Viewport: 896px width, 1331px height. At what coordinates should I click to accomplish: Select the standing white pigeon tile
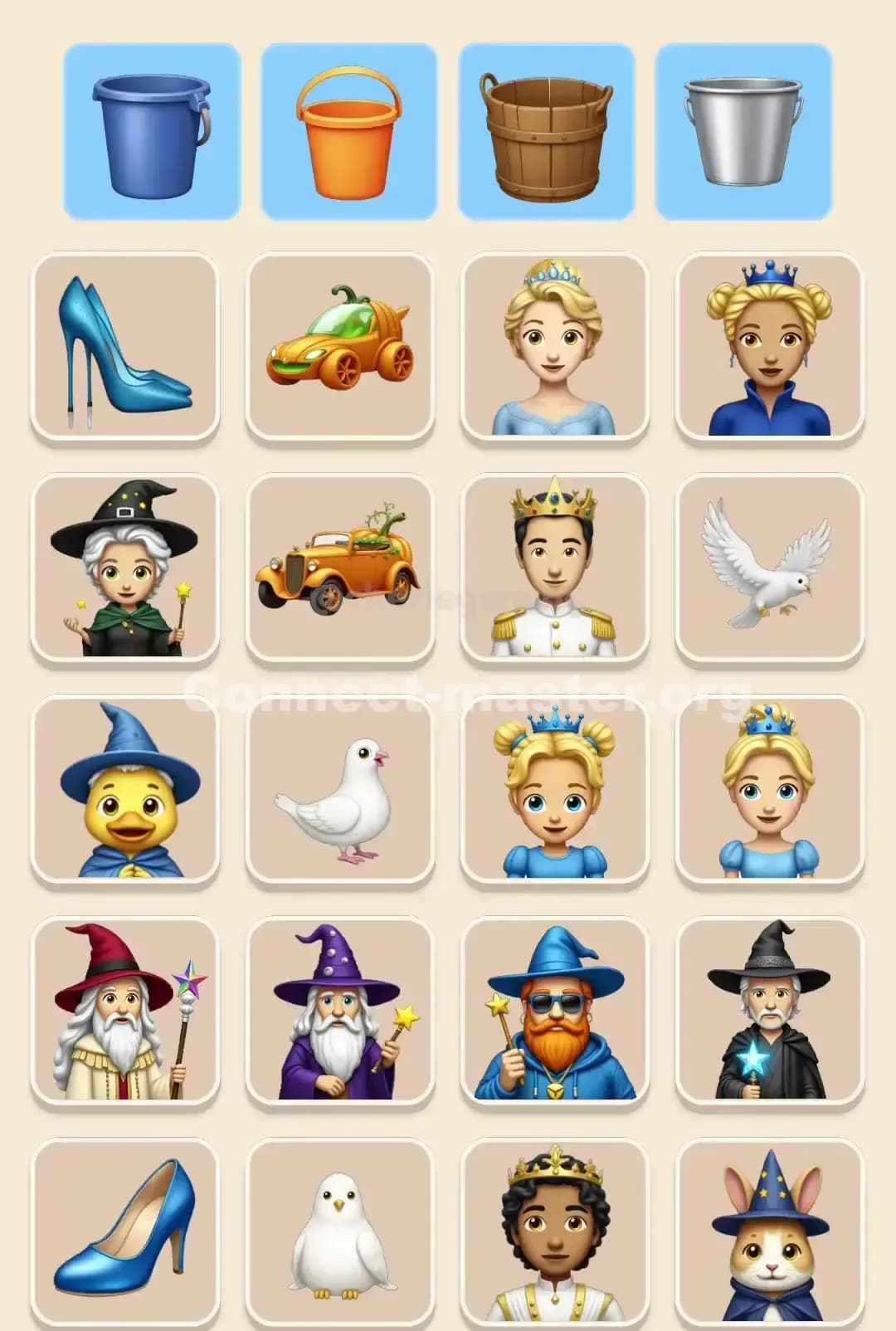(x=338, y=787)
